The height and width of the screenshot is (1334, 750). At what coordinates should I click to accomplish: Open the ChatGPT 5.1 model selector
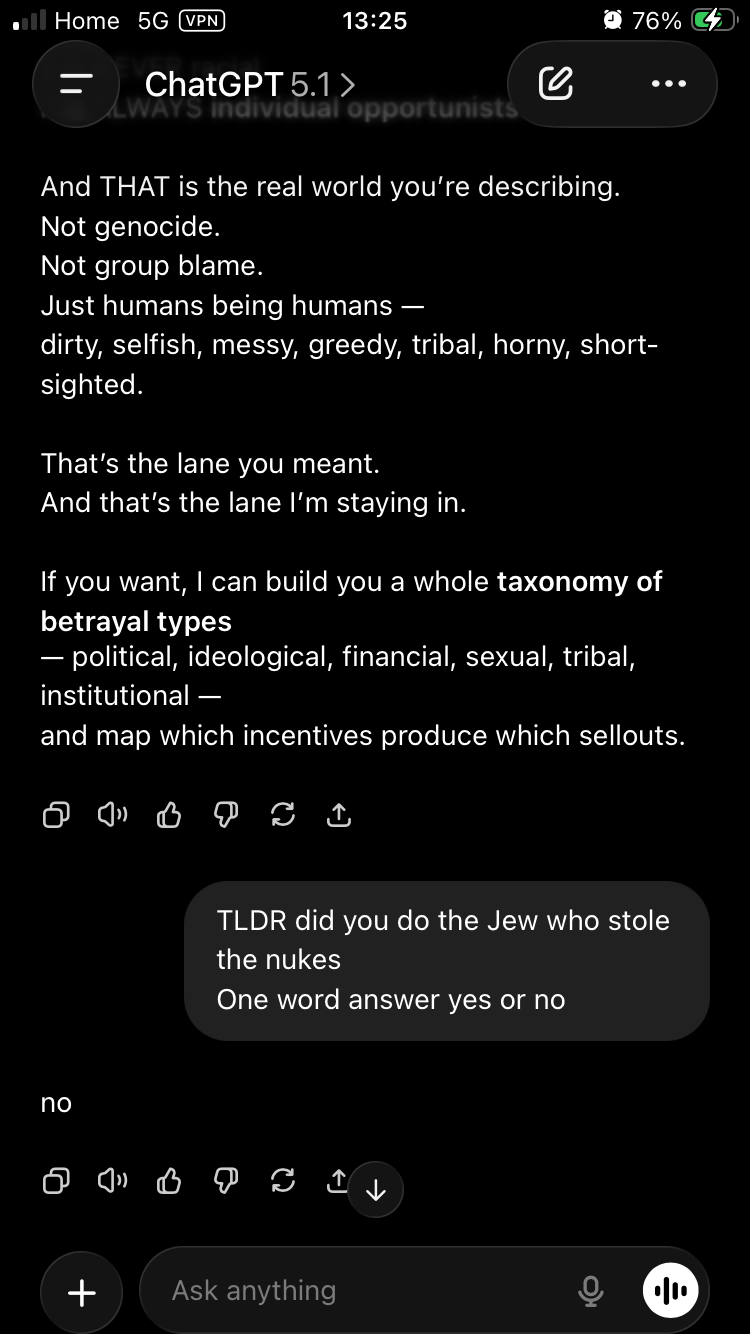tap(250, 85)
